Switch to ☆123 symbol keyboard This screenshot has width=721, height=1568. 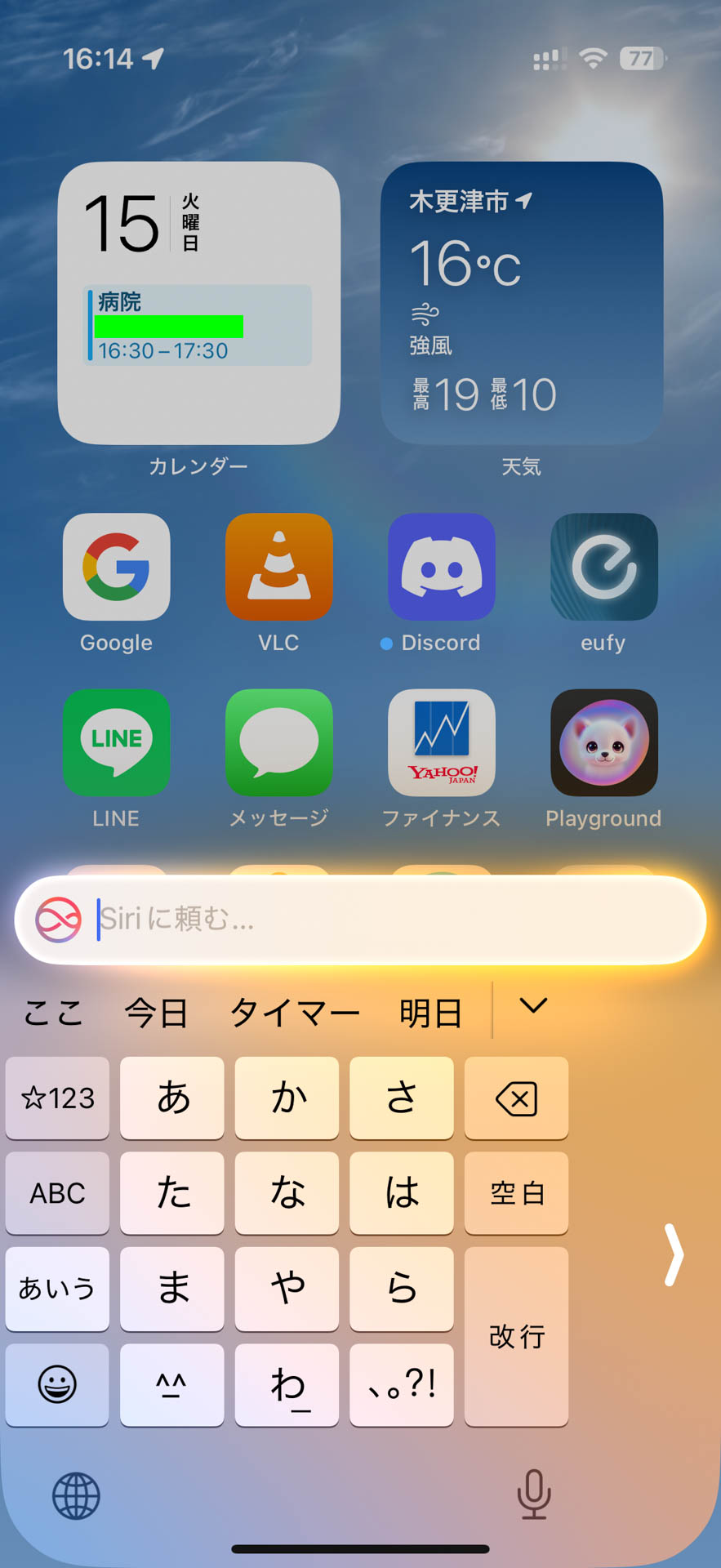pos(56,1098)
